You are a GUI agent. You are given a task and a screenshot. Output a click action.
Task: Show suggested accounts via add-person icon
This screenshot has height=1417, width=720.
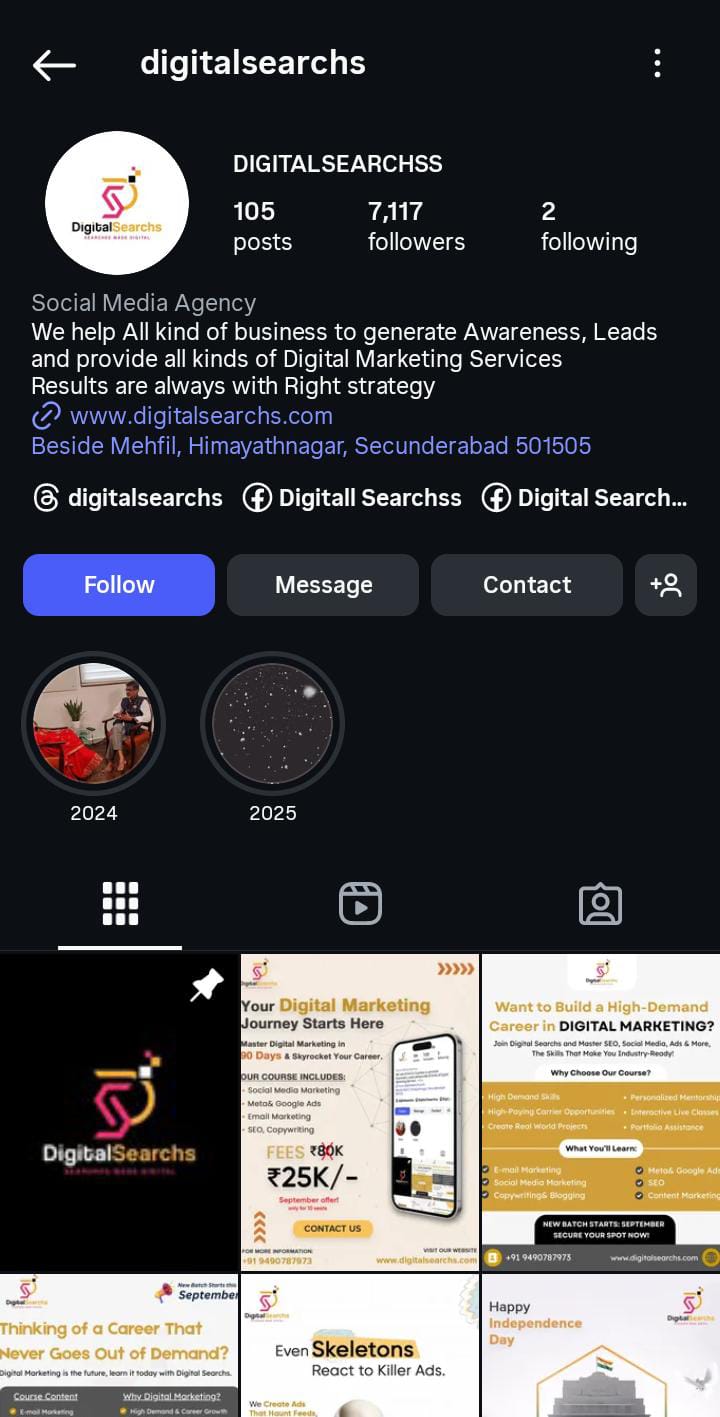(x=665, y=585)
